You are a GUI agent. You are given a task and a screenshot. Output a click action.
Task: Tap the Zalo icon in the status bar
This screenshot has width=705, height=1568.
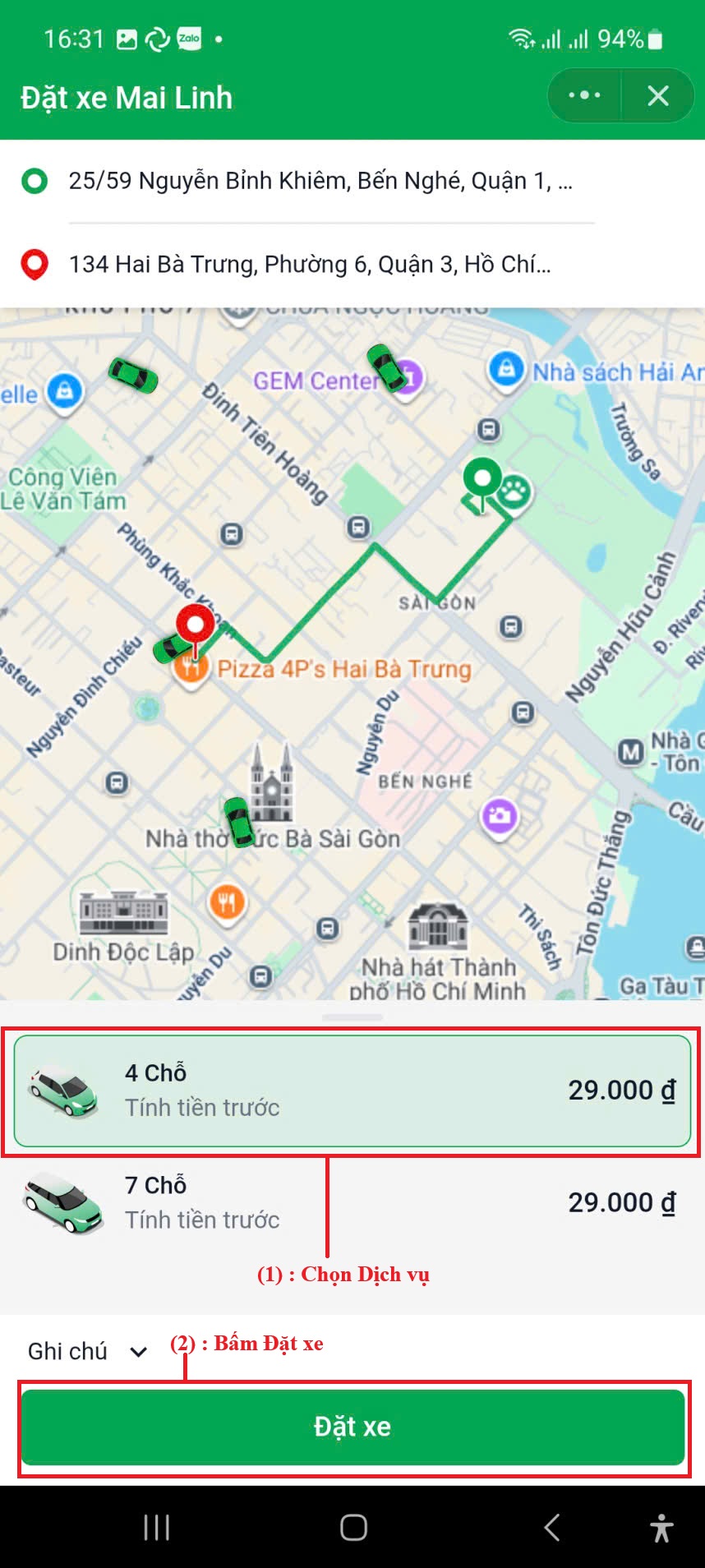pyautogui.click(x=187, y=37)
